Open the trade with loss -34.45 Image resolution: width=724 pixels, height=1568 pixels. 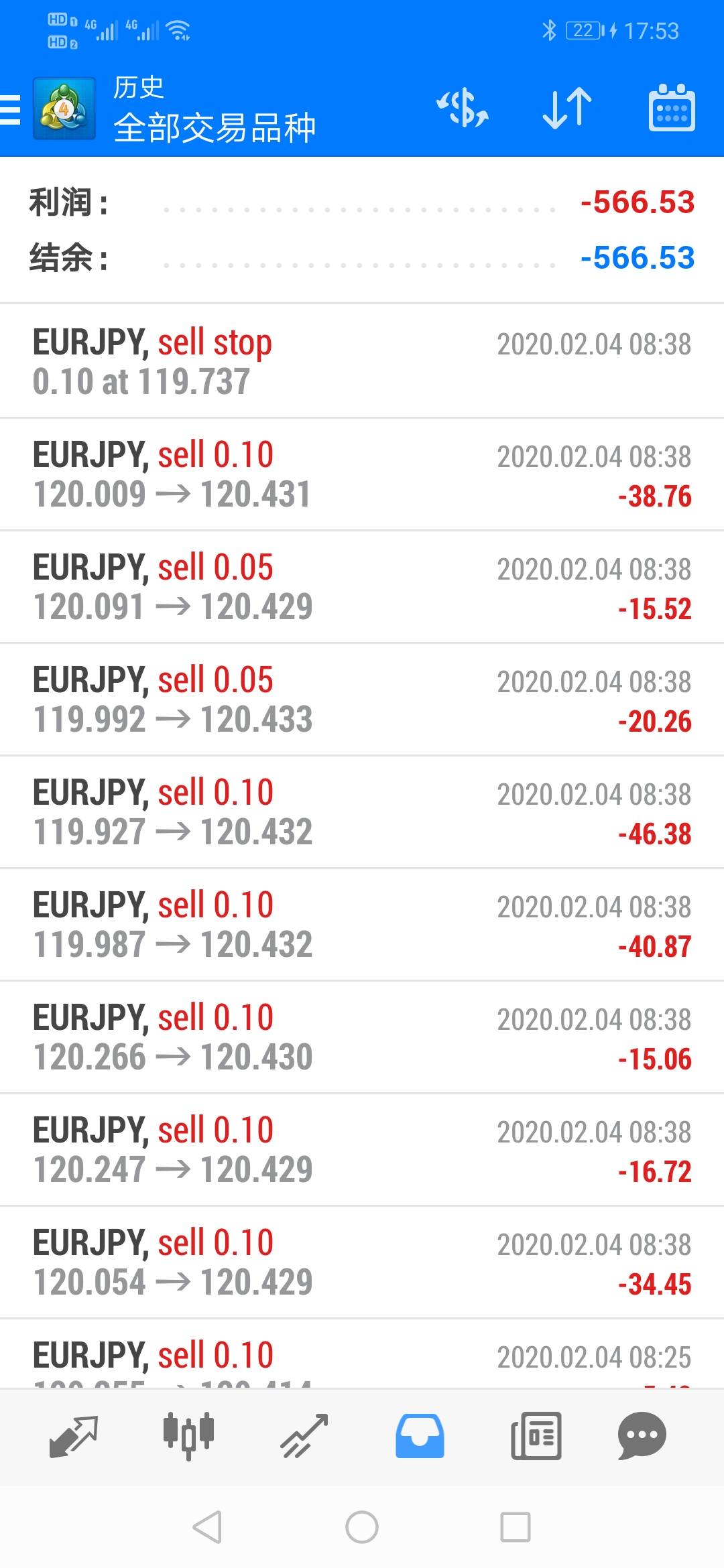tap(362, 1262)
